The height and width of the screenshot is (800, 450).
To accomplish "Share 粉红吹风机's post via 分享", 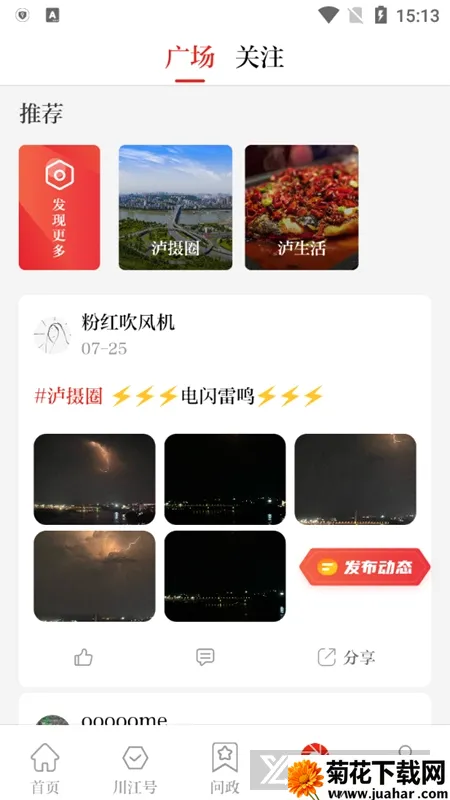I will pyautogui.click(x=346, y=657).
